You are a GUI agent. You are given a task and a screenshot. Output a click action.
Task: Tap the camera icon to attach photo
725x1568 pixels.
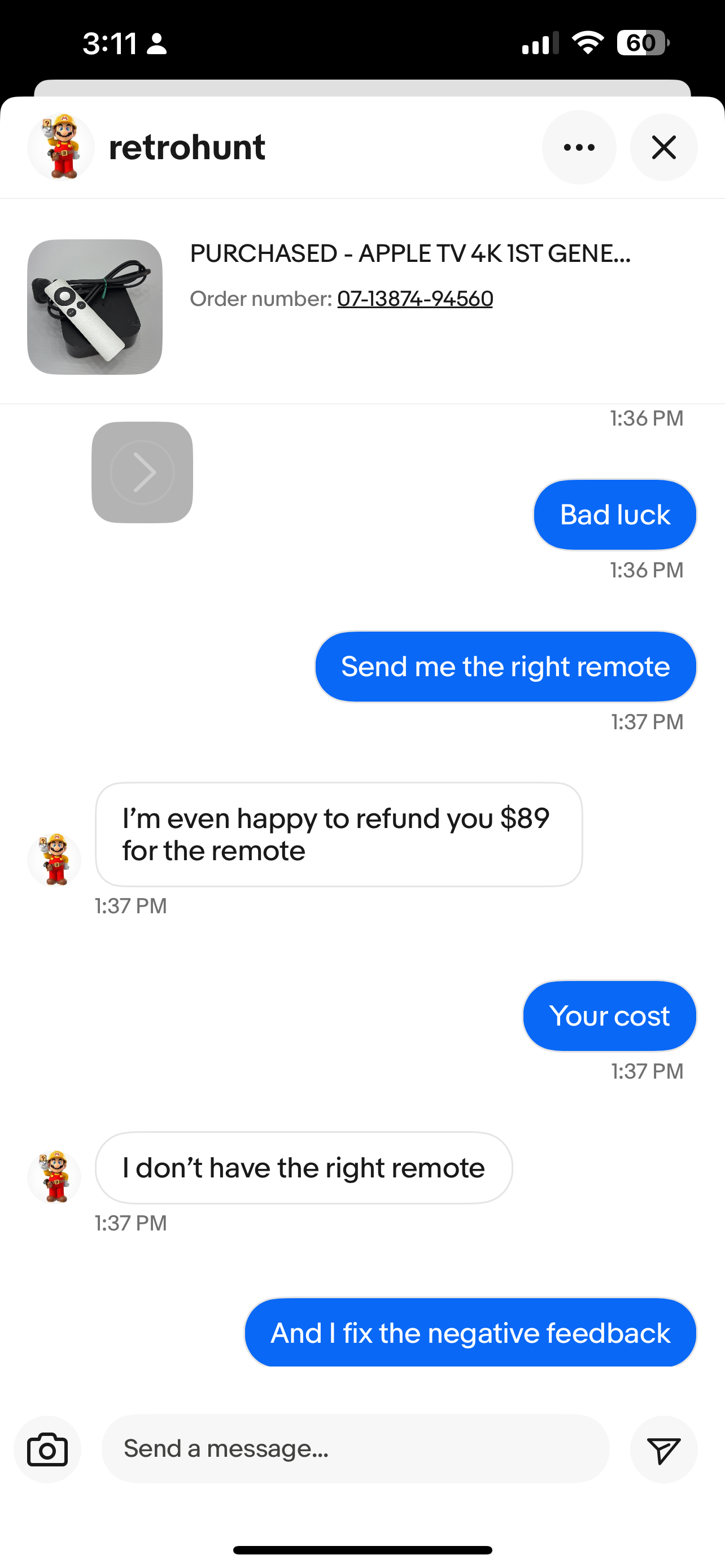pyautogui.click(x=47, y=1449)
